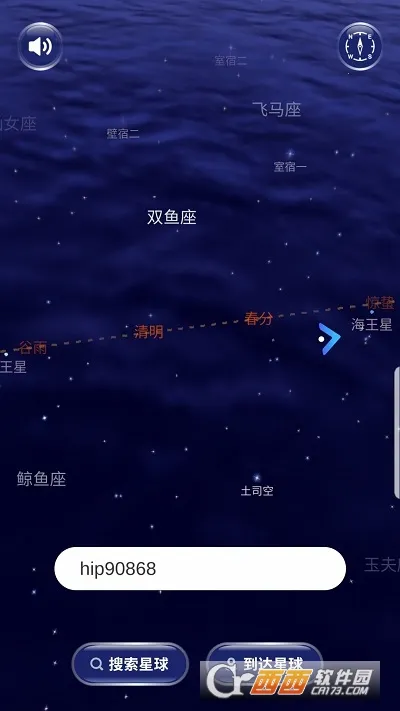Tap the 到达星球 reach planet button
400x711 pixels.
coord(265,663)
